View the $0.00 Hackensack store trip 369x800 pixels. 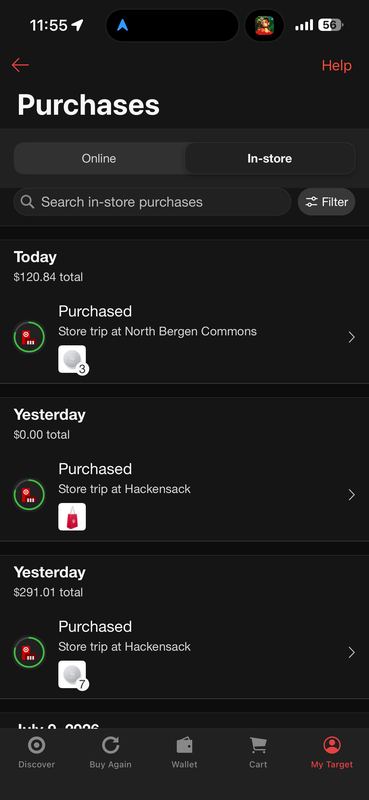coord(184,495)
